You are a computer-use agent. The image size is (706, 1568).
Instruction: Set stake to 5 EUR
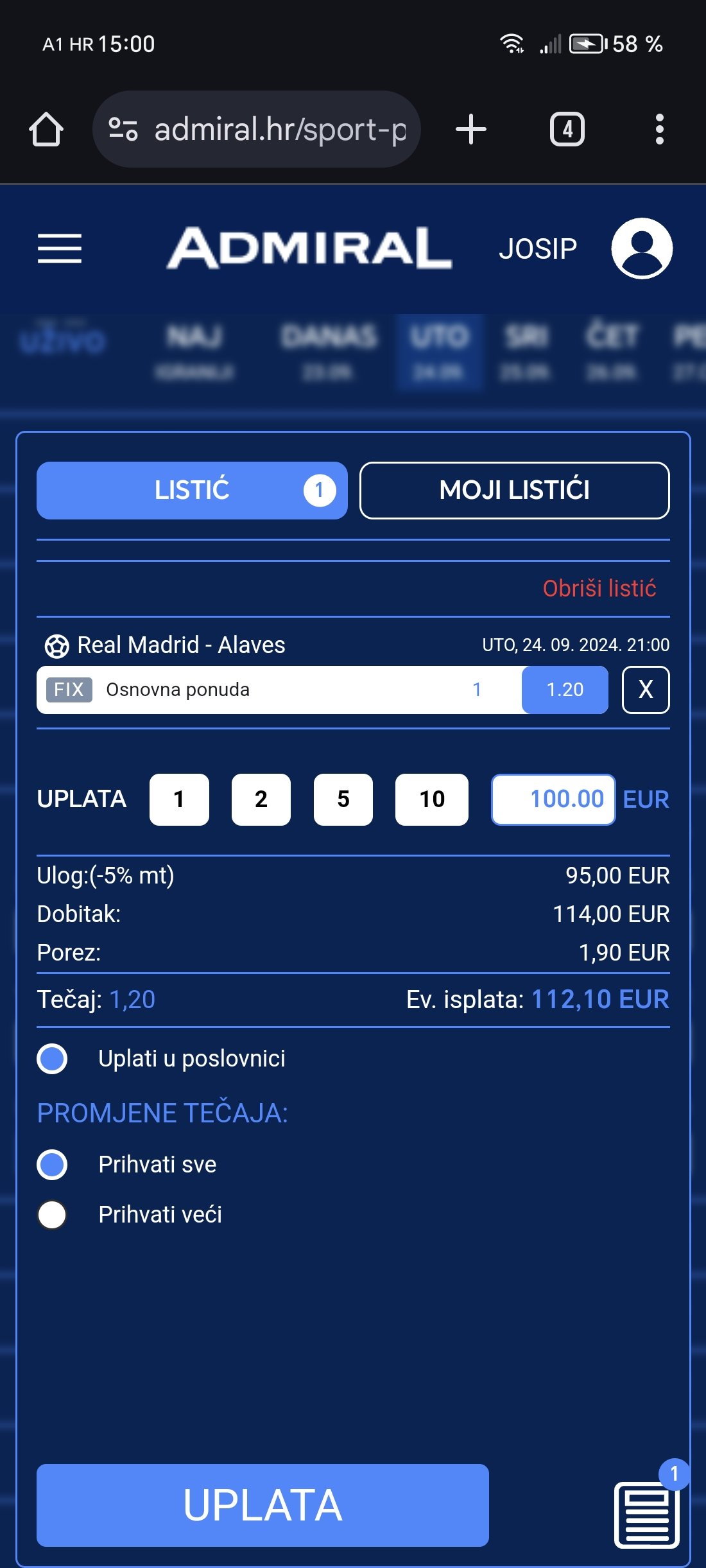point(343,799)
